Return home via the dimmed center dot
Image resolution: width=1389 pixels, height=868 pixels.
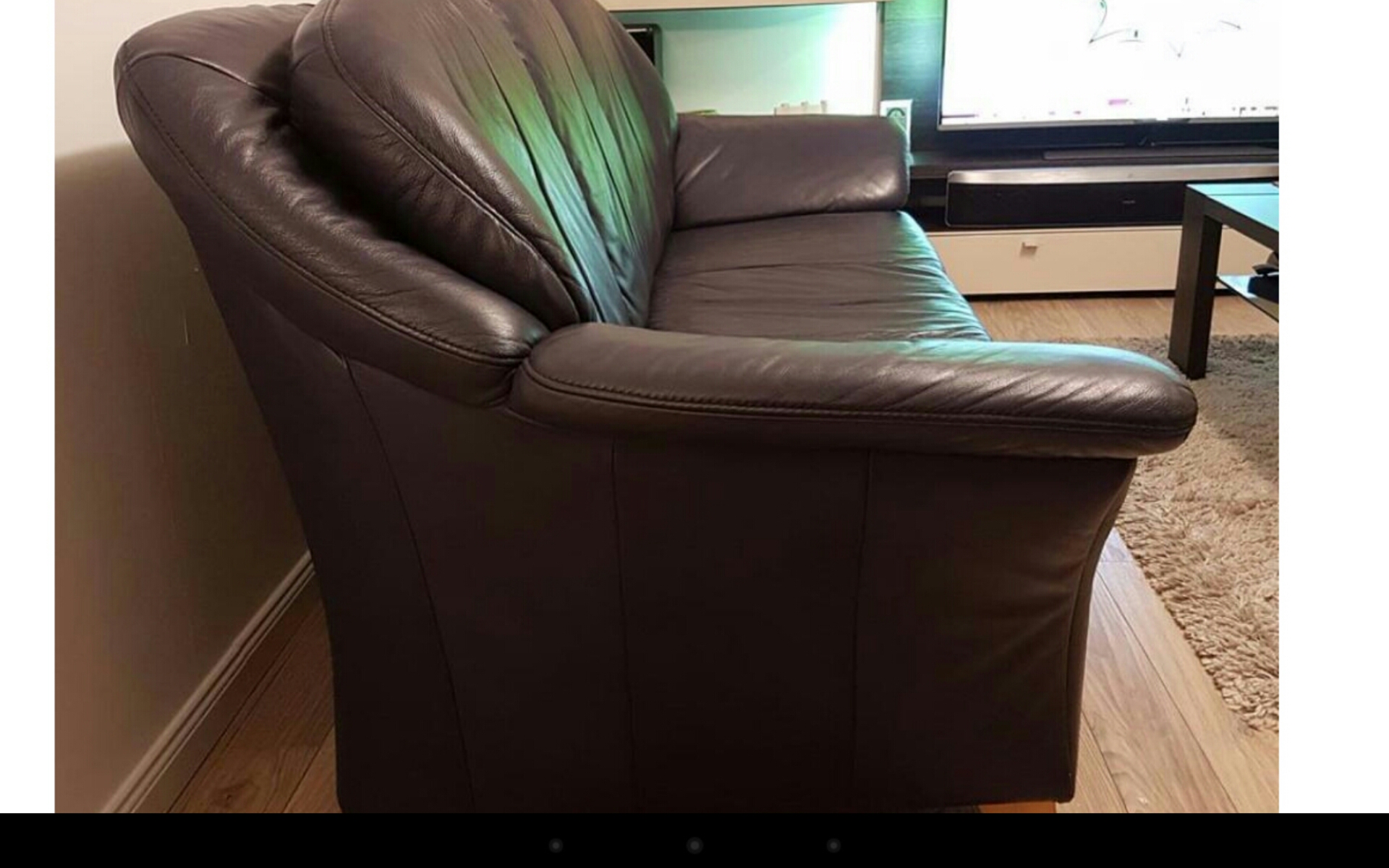coord(694,845)
